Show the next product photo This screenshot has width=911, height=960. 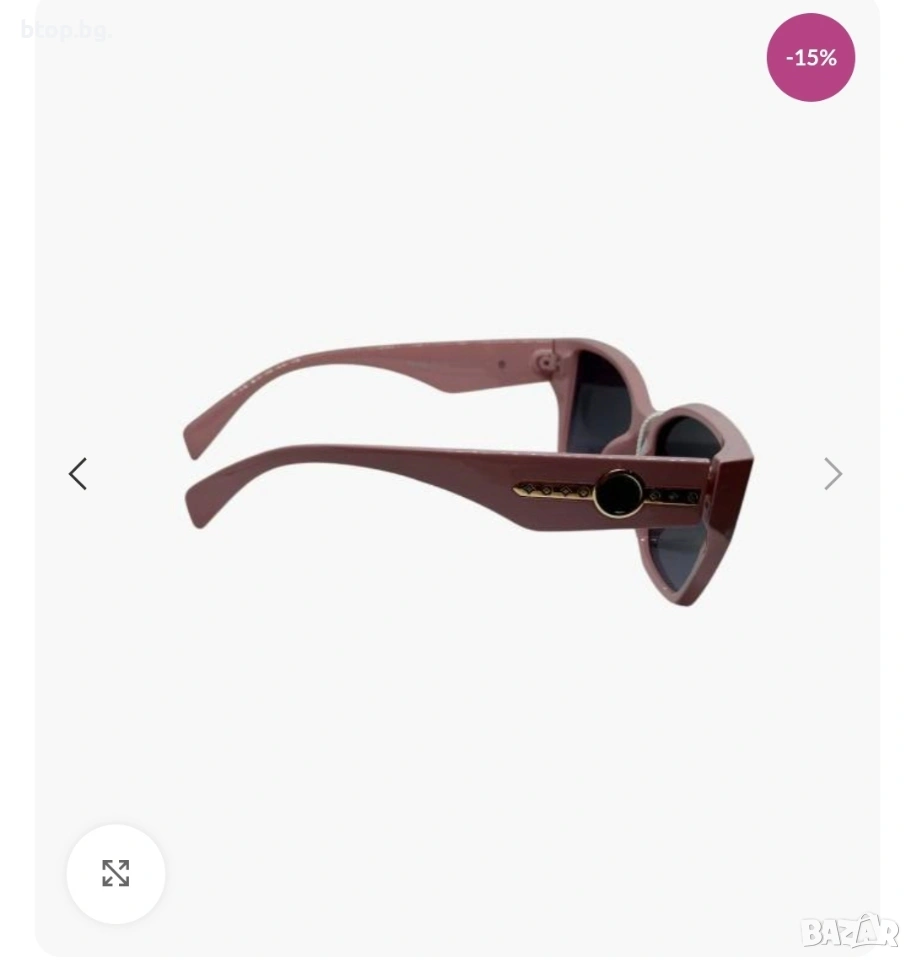click(x=832, y=474)
